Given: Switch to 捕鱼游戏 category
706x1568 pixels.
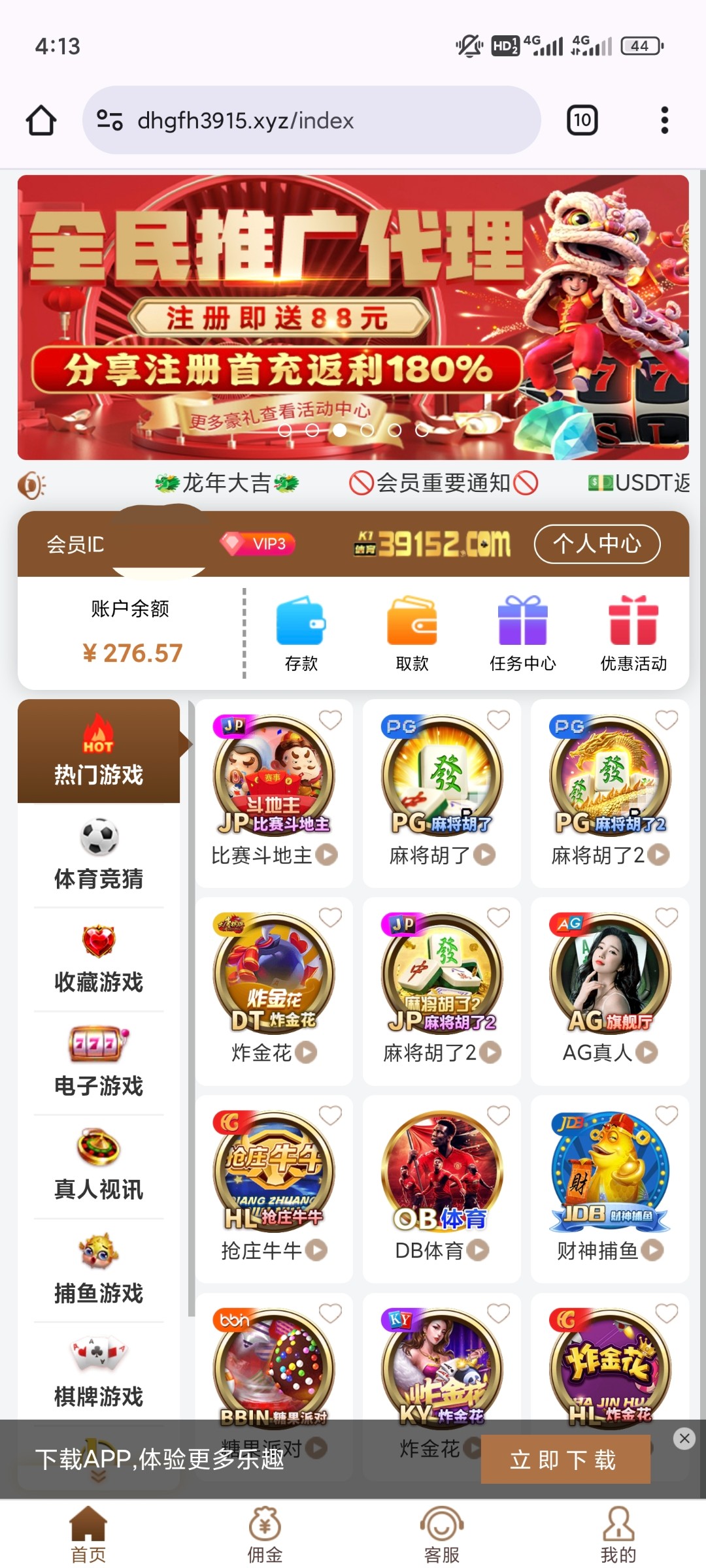Looking at the screenshot, I should pos(99,1269).
